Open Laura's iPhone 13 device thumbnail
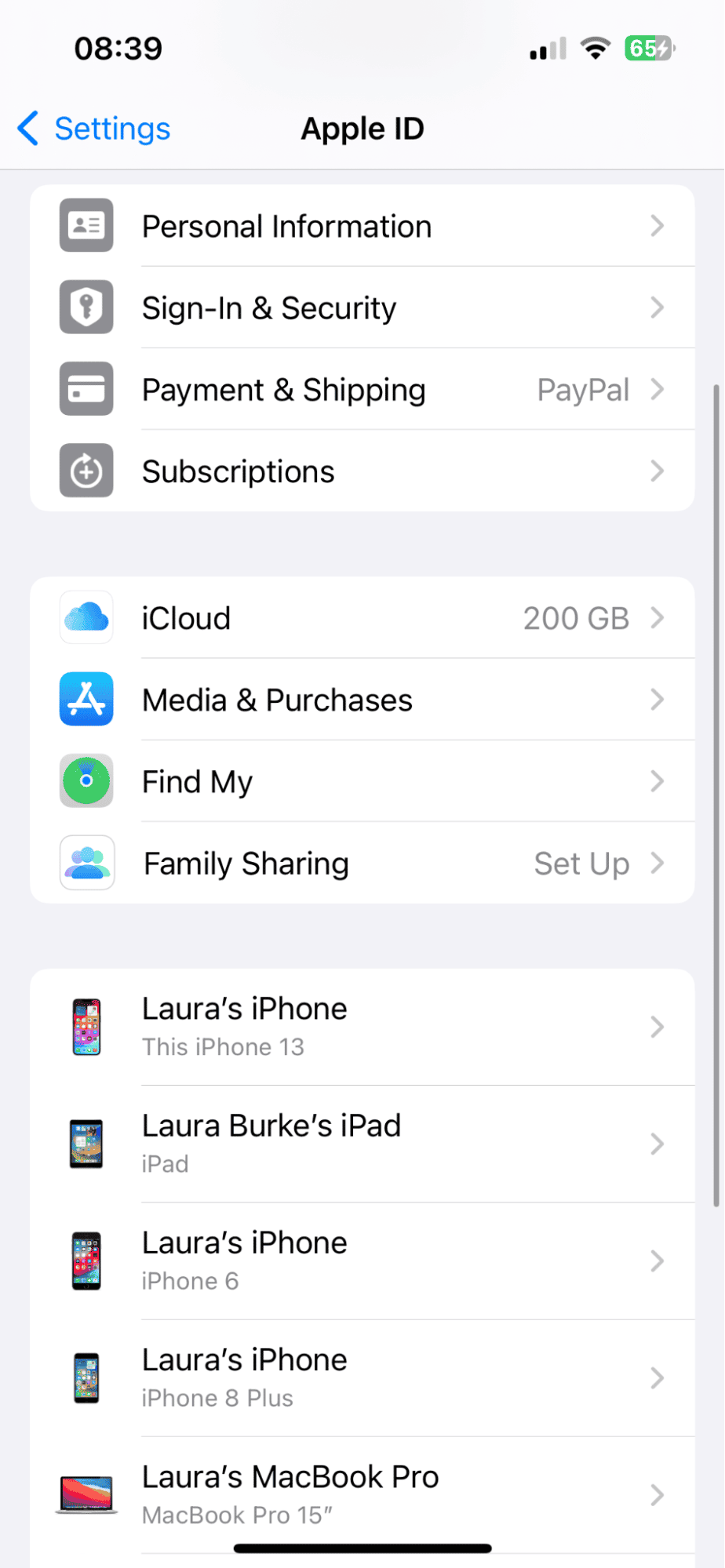Image resolution: width=725 pixels, height=1568 pixels. coord(86,1026)
